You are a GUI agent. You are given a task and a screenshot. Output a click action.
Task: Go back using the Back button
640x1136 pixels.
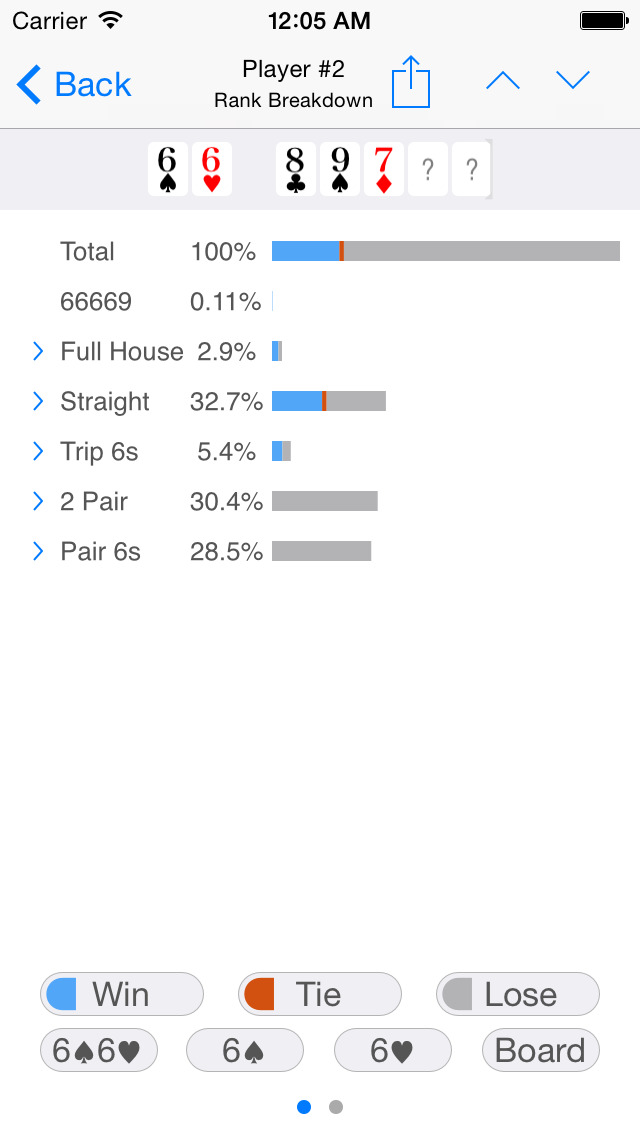pos(75,85)
